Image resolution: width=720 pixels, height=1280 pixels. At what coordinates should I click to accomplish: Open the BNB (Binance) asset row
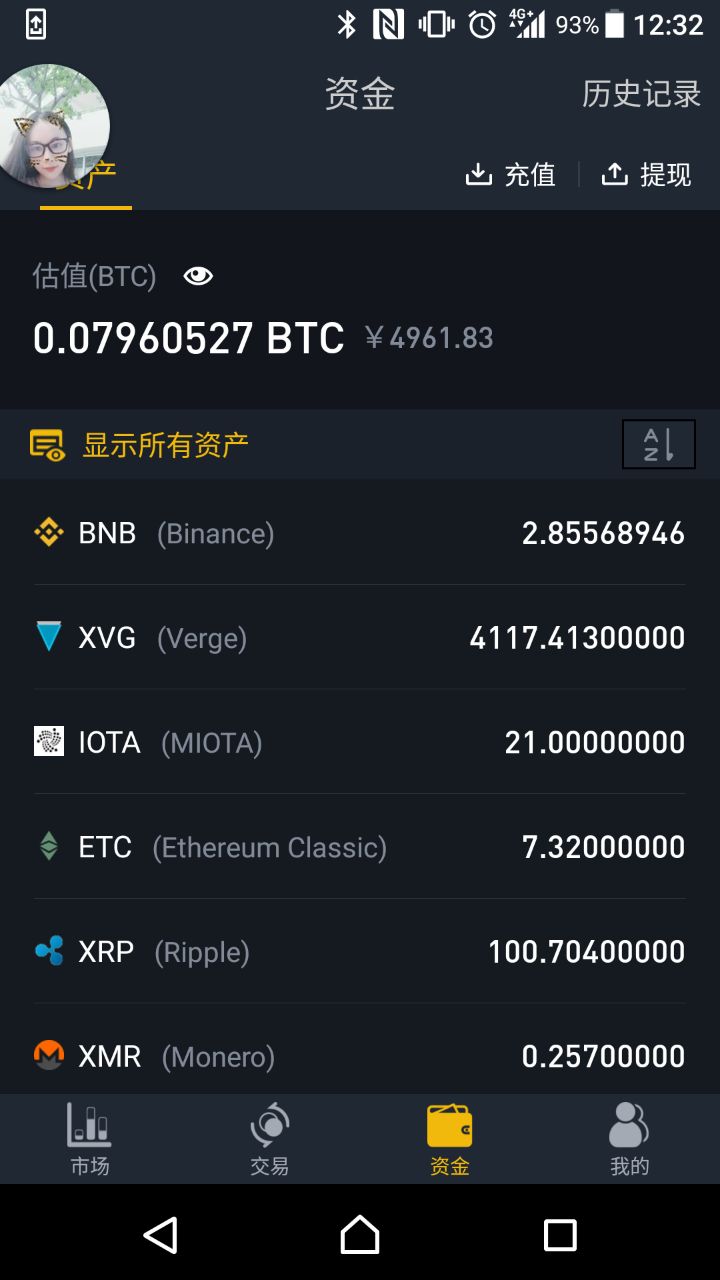pos(360,533)
